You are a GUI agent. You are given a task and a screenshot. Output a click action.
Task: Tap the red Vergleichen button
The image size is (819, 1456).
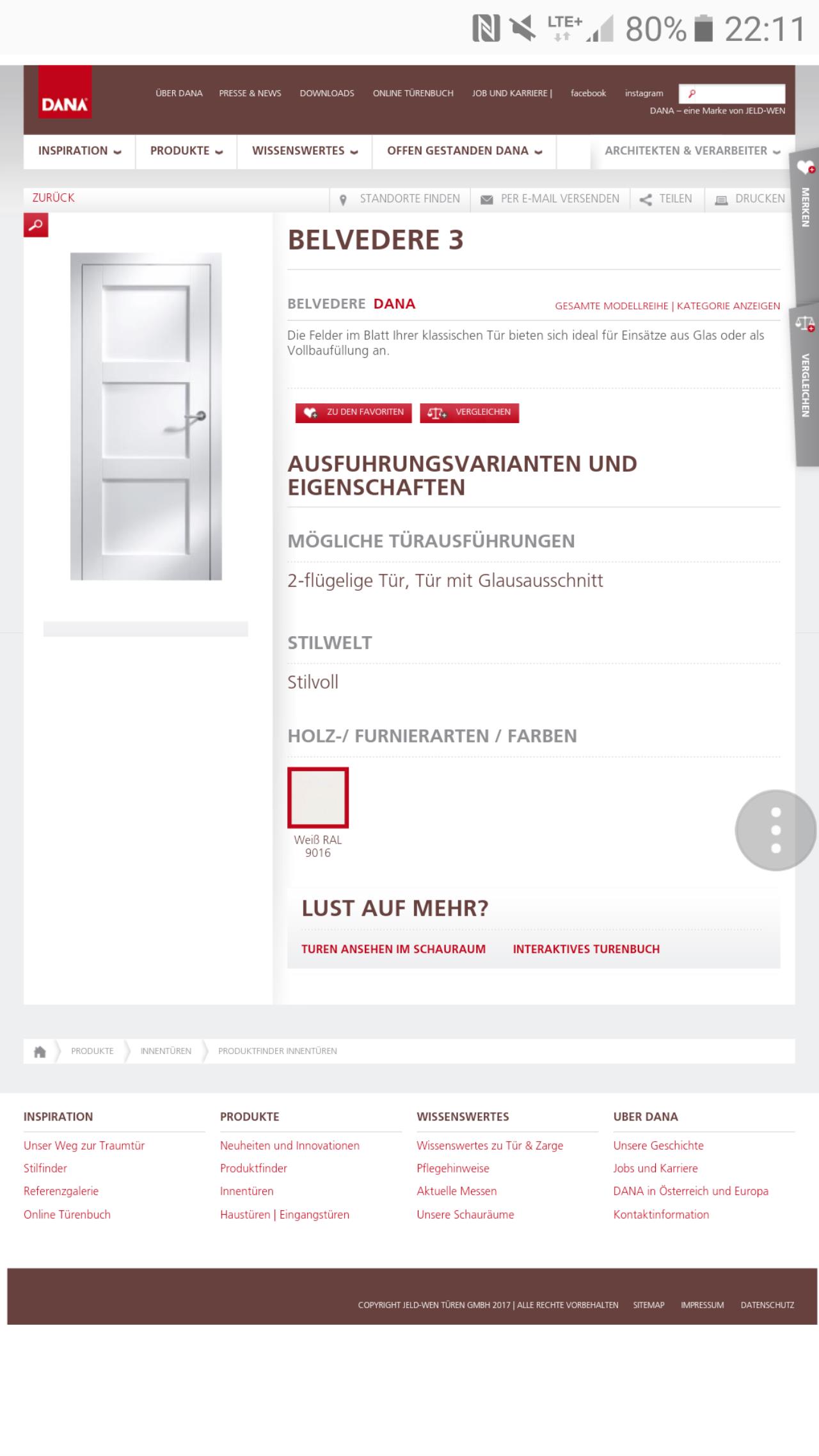[469, 413]
